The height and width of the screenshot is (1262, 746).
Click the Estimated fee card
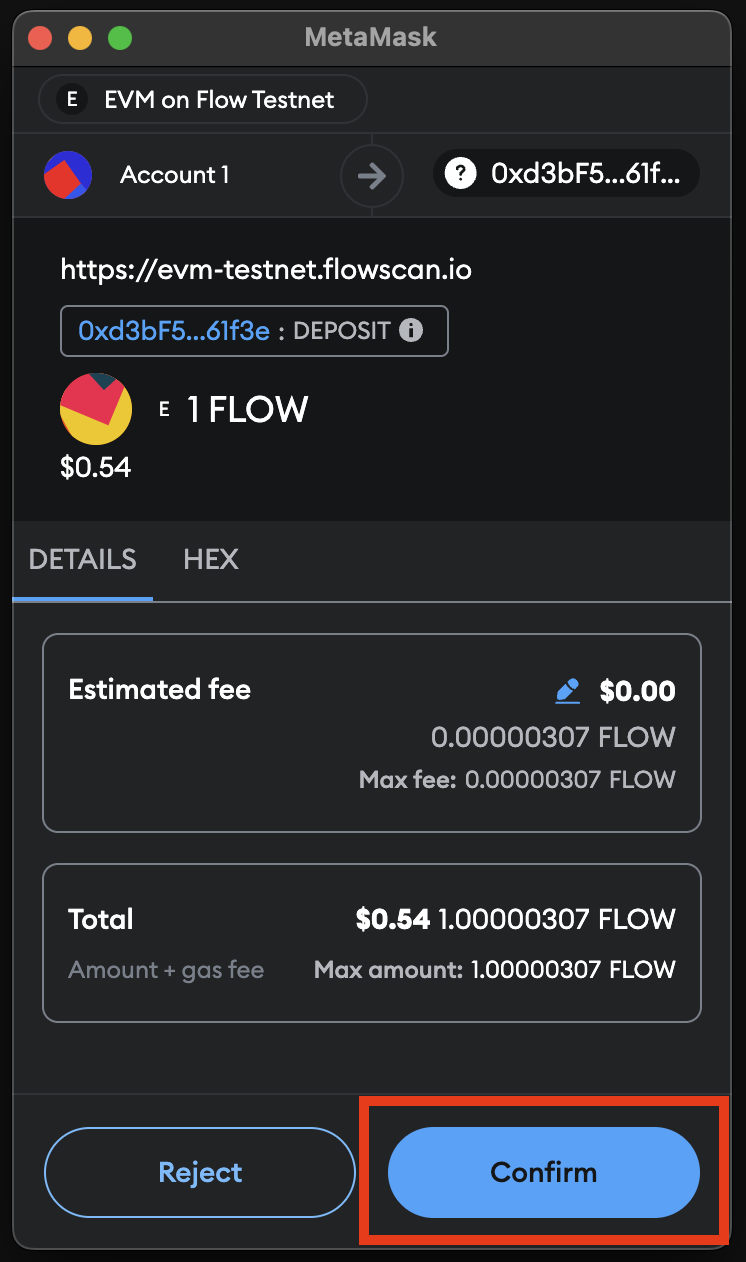point(371,732)
